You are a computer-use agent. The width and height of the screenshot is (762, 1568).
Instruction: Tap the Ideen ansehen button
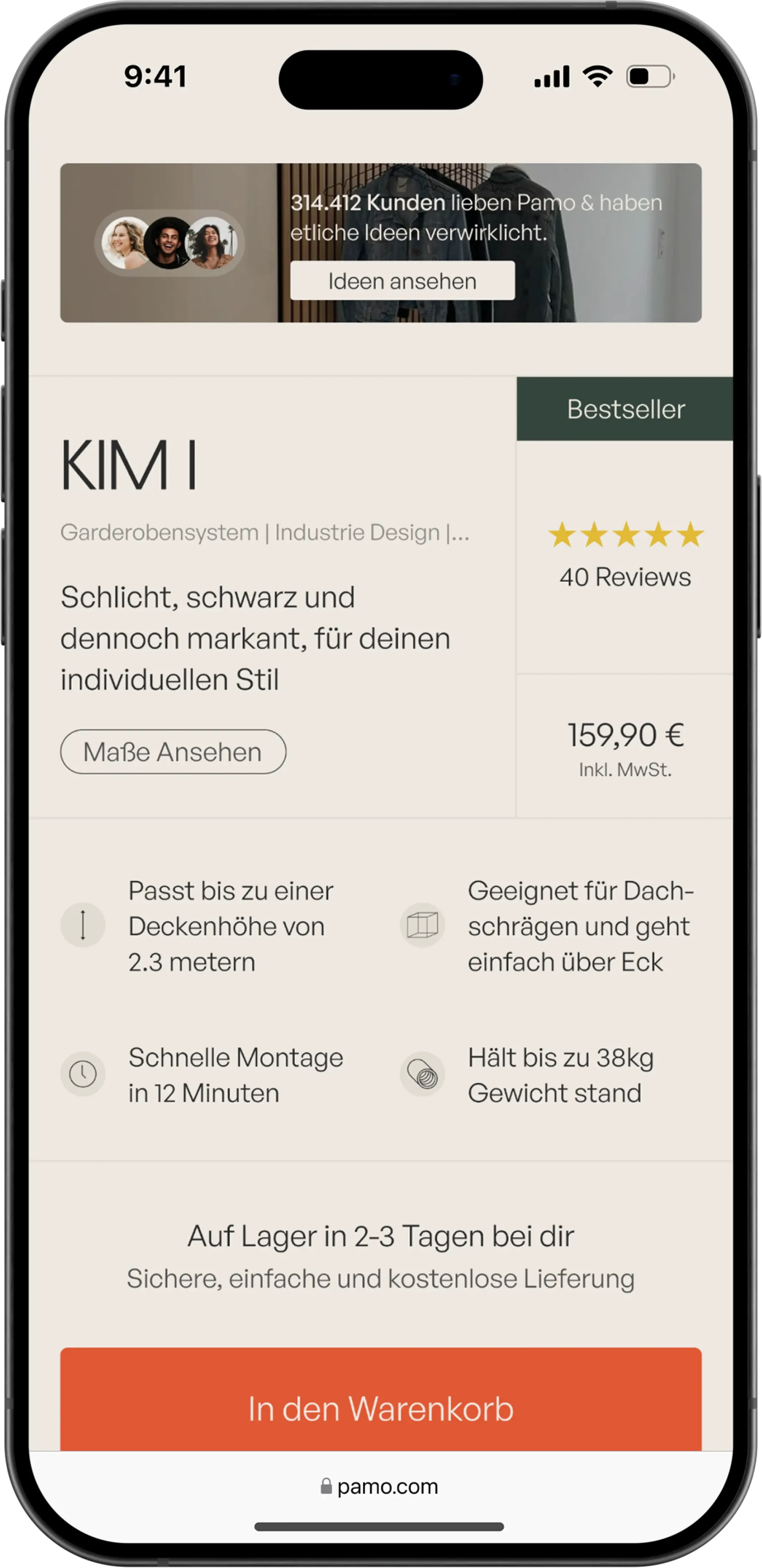[402, 281]
